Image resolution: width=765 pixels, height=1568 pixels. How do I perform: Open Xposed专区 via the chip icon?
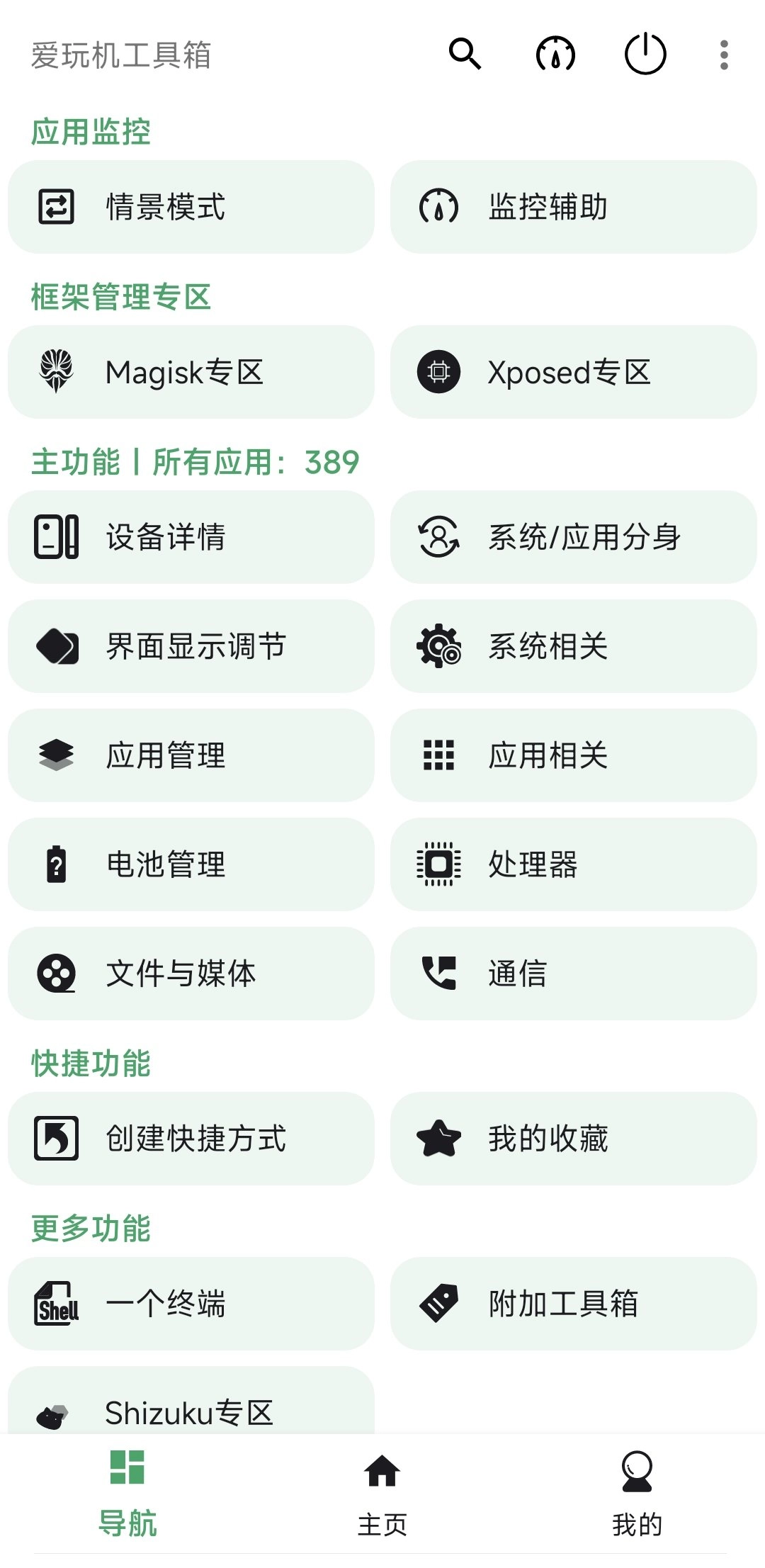[439, 371]
